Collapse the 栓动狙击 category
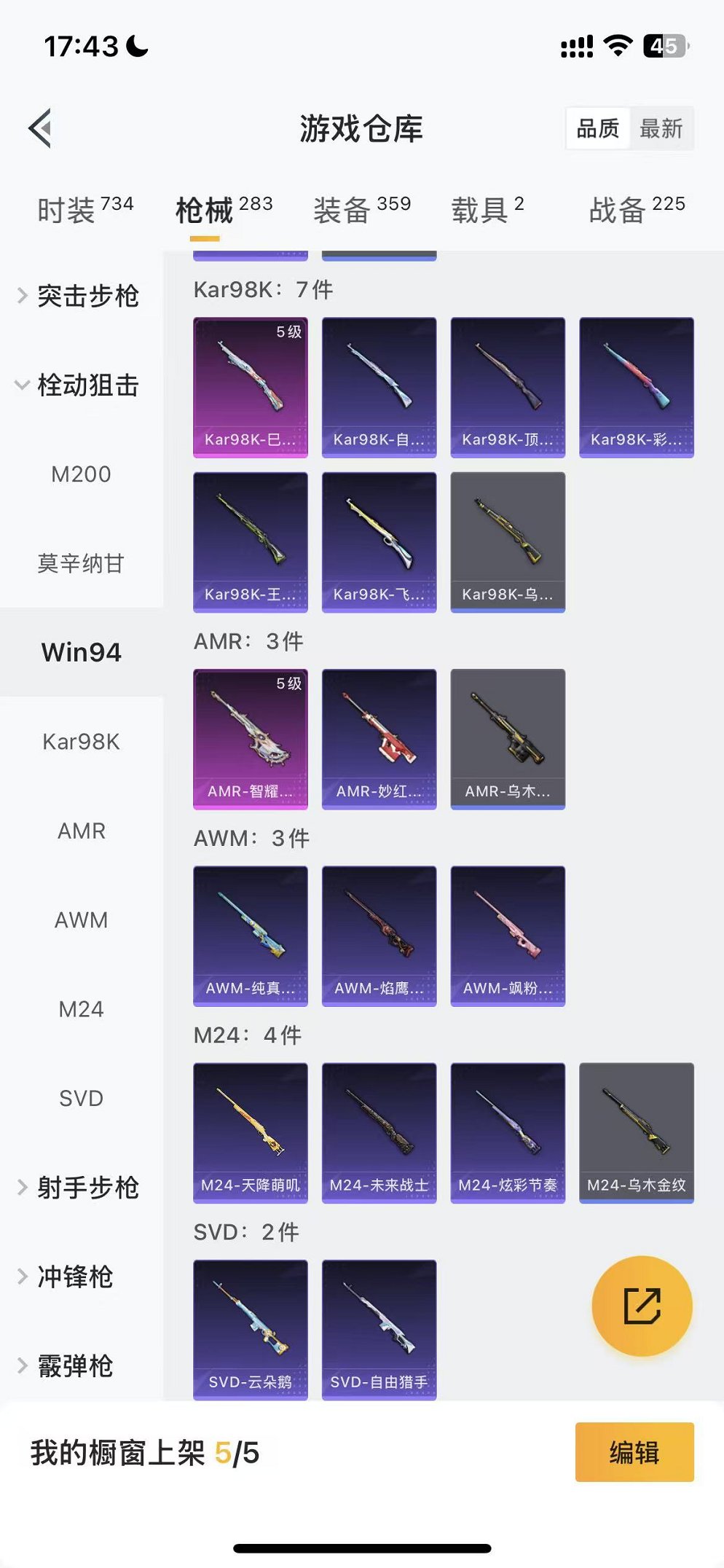 (79, 385)
